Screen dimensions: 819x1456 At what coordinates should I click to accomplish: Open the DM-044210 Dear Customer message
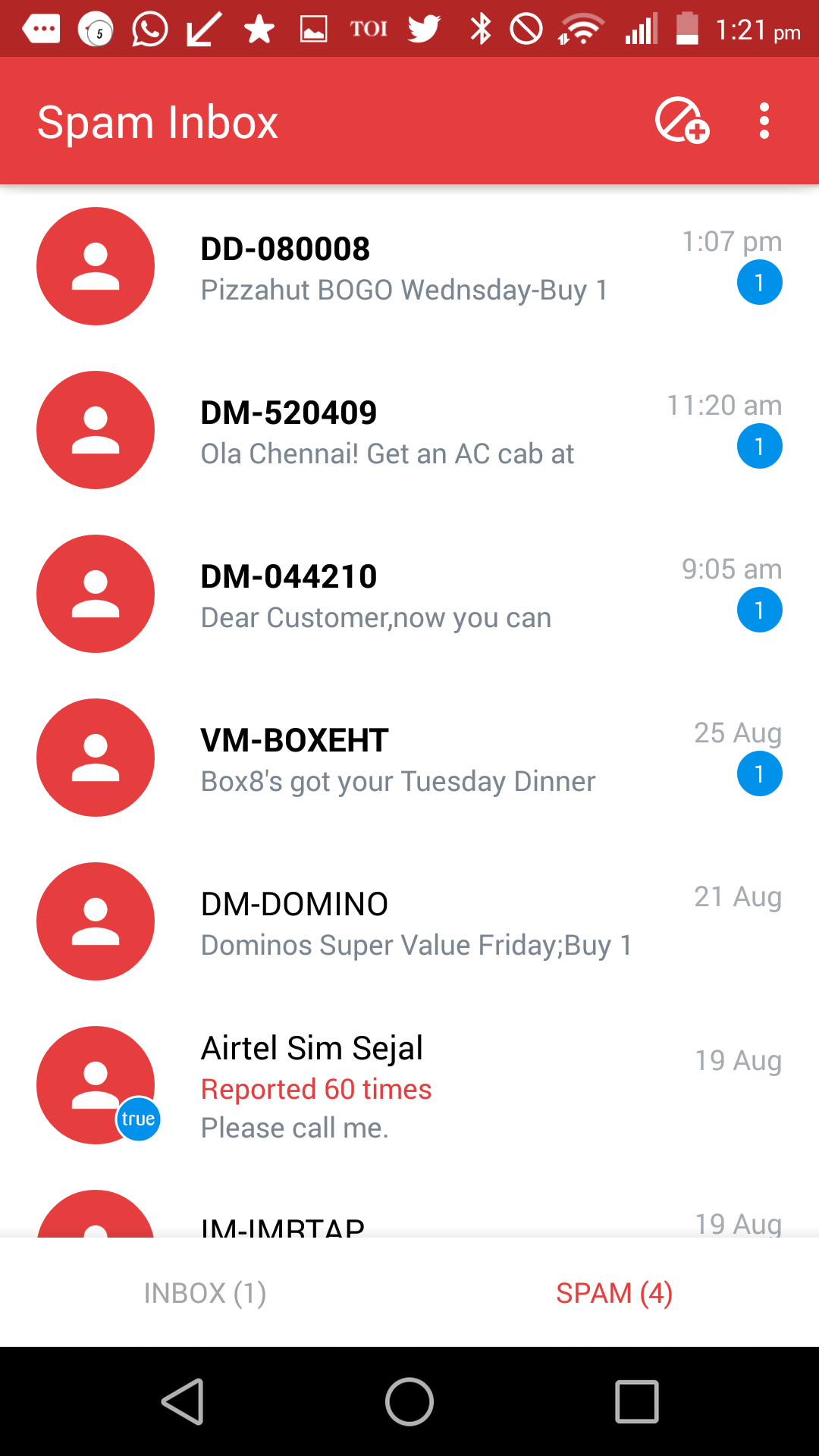click(x=409, y=594)
